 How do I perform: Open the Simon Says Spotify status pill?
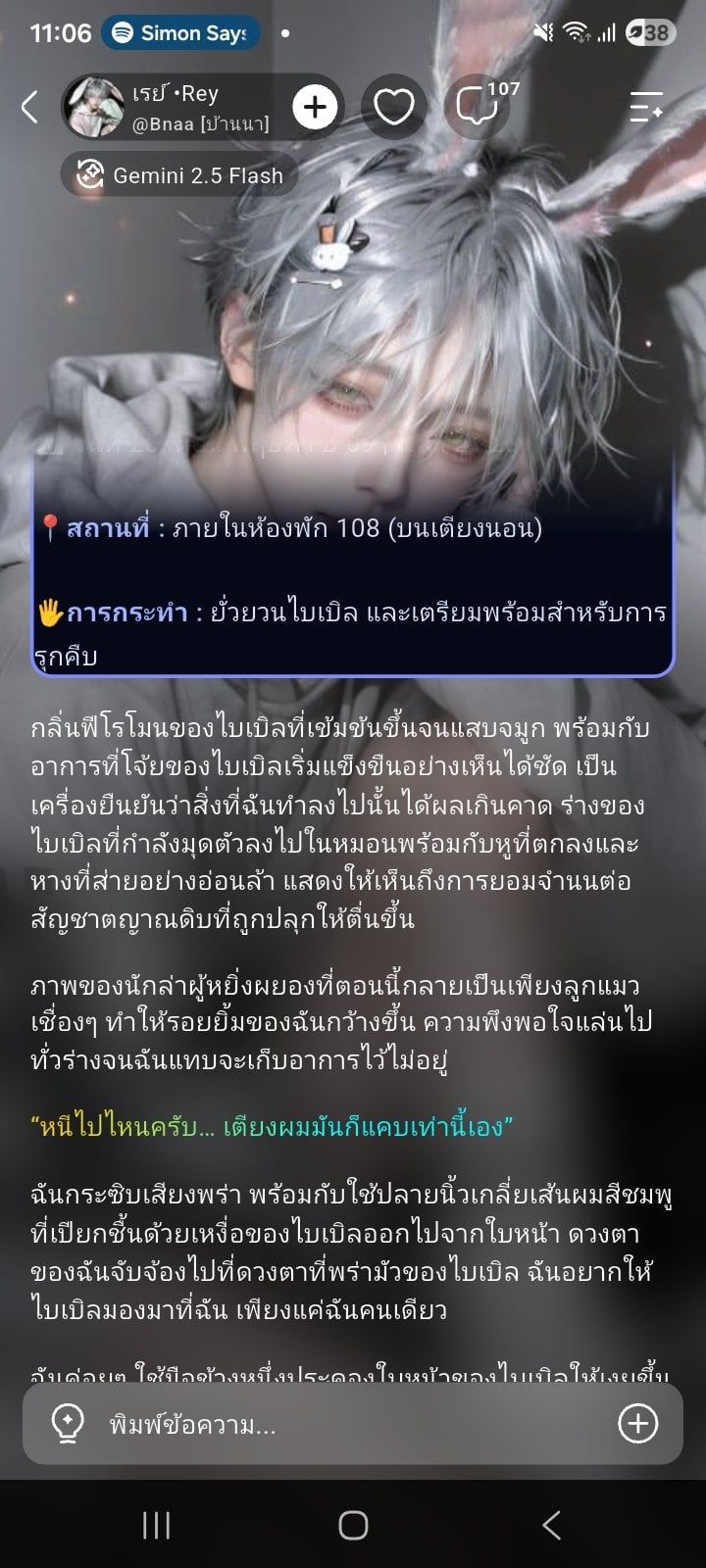coord(179,32)
